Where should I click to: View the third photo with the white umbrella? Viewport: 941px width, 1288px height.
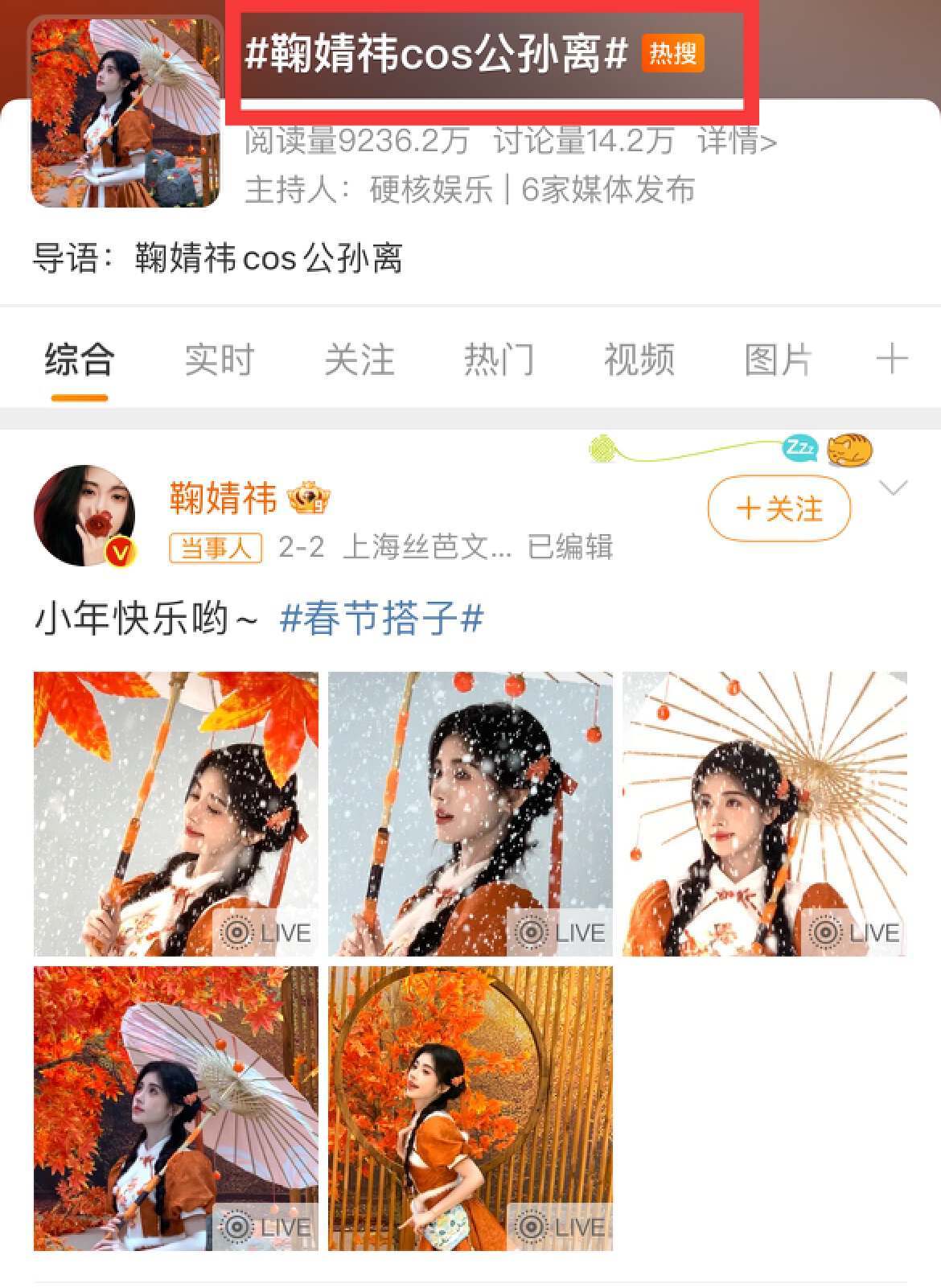coord(764,813)
